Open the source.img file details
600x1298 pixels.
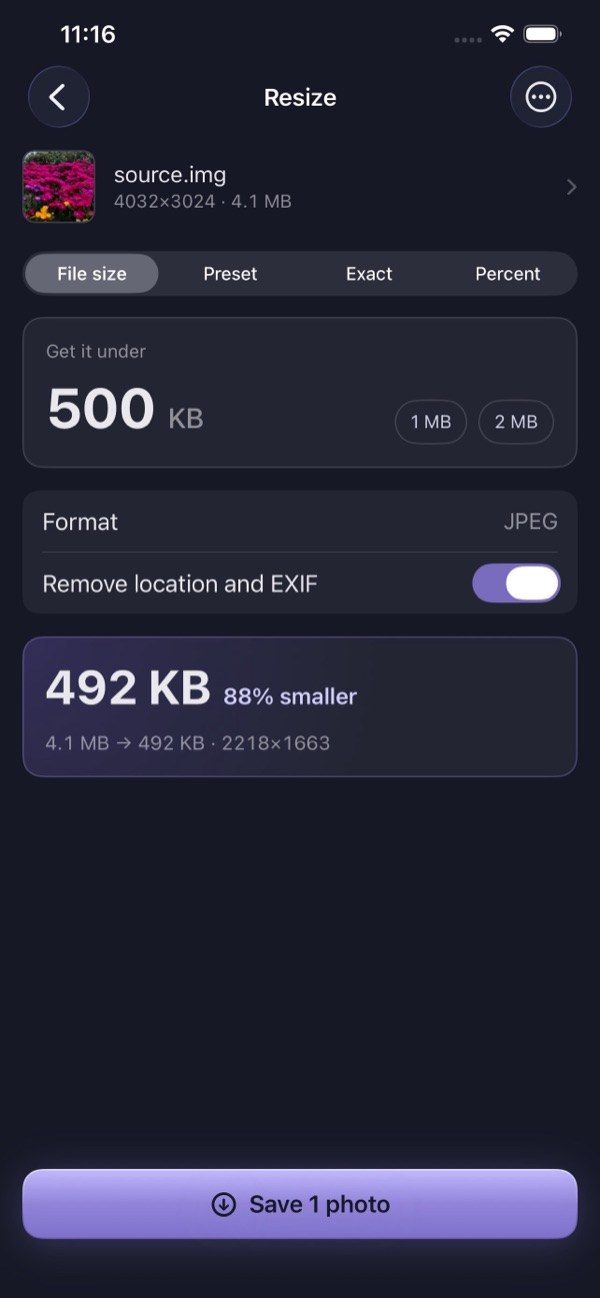pos(300,187)
